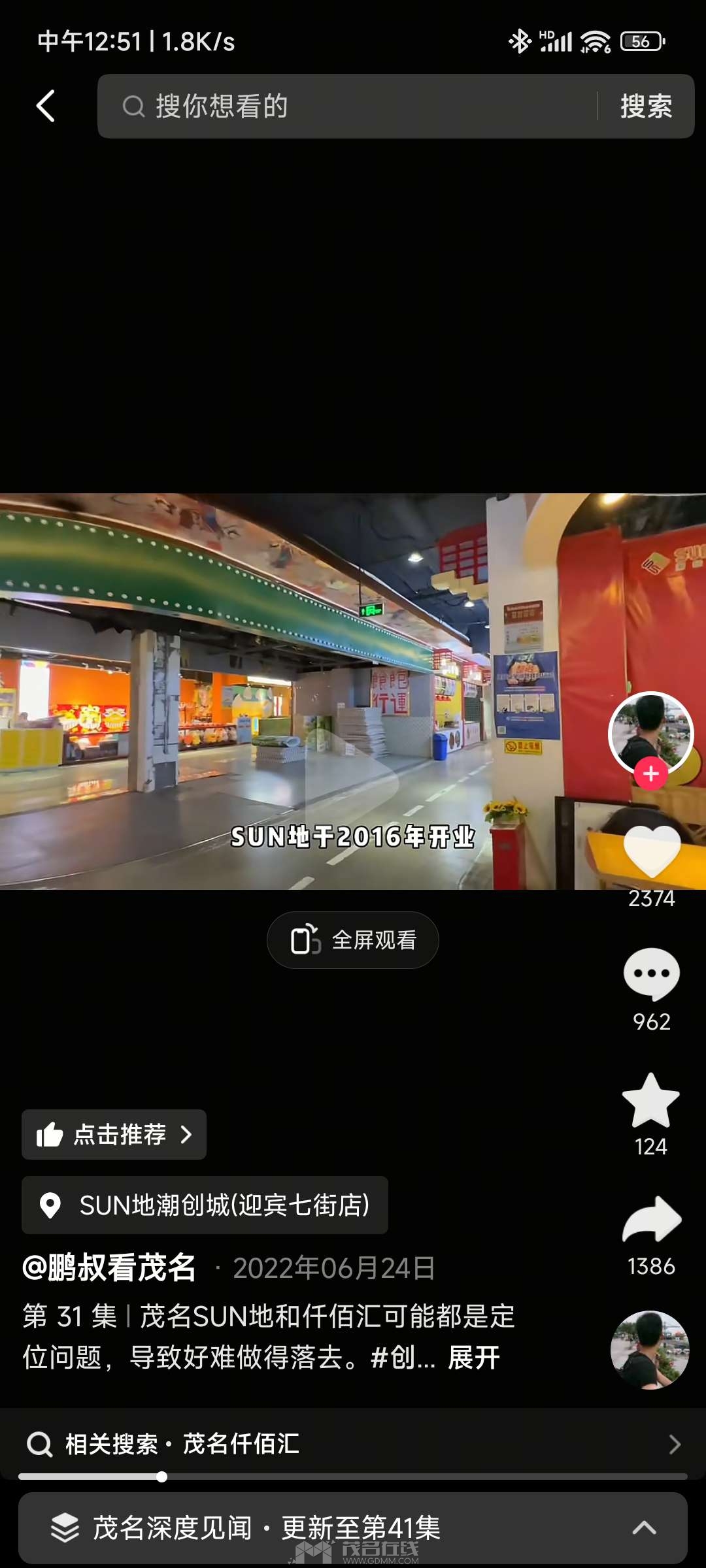Switch to 全屏观看 fullscreen mode
Image resolution: width=706 pixels, height=1568 pixels.
353,940
